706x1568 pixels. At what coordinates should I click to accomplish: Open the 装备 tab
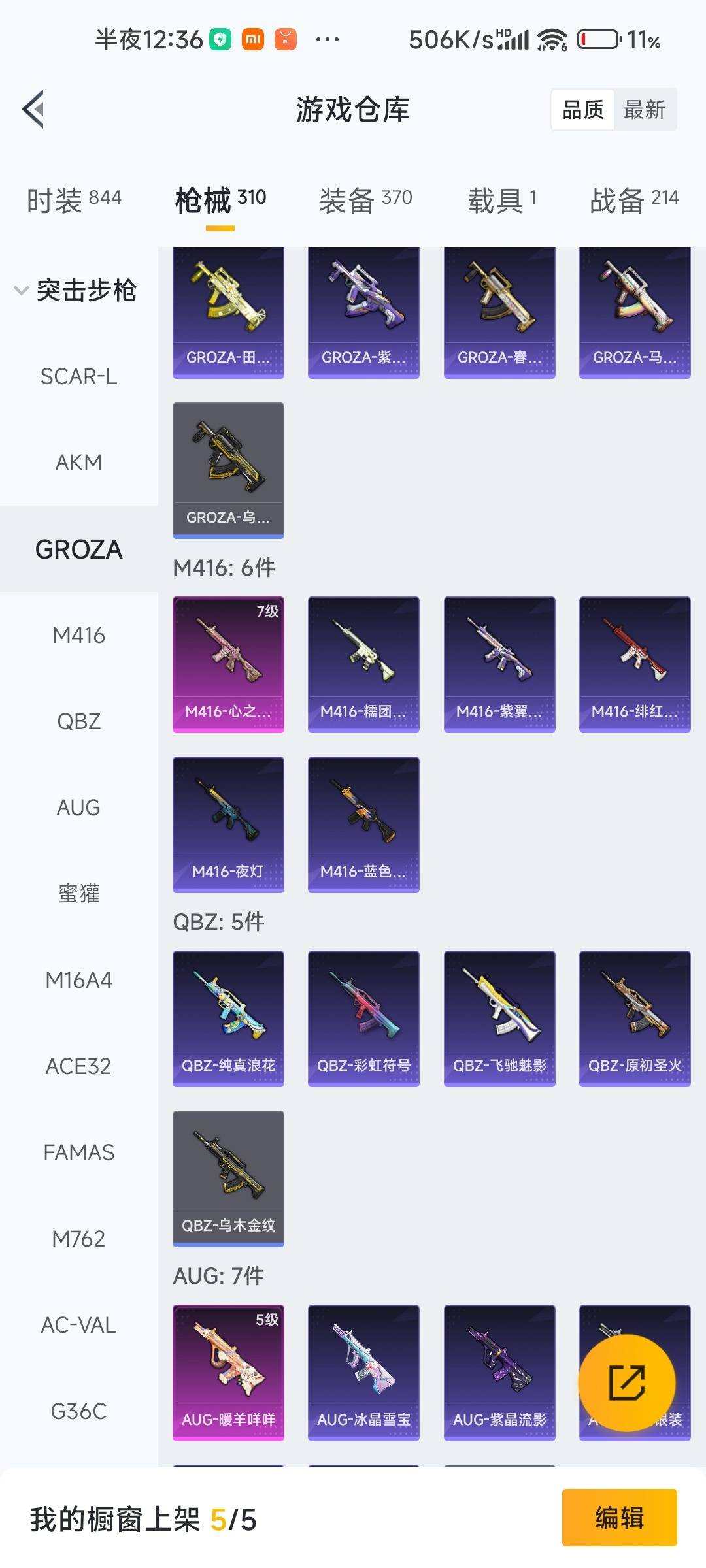(x=365, y=200)
